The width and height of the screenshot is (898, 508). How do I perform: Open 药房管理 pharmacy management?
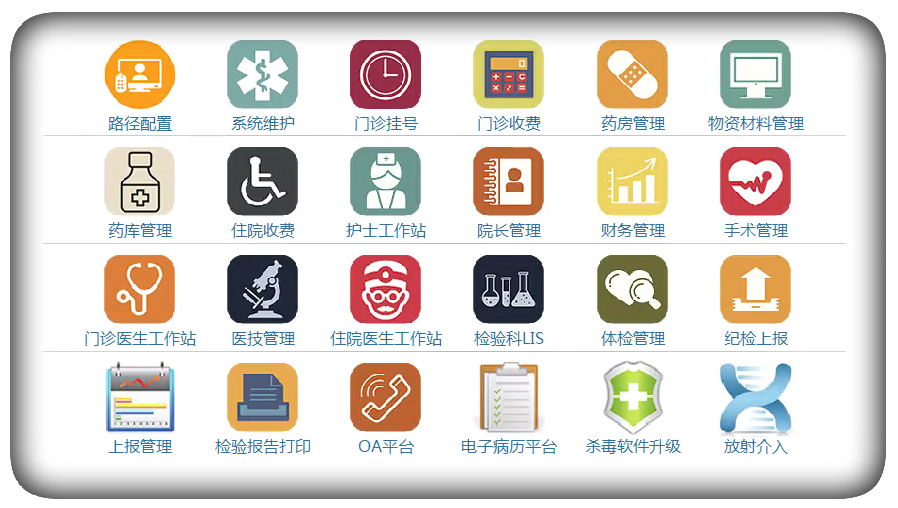click(x=632, y=75)
